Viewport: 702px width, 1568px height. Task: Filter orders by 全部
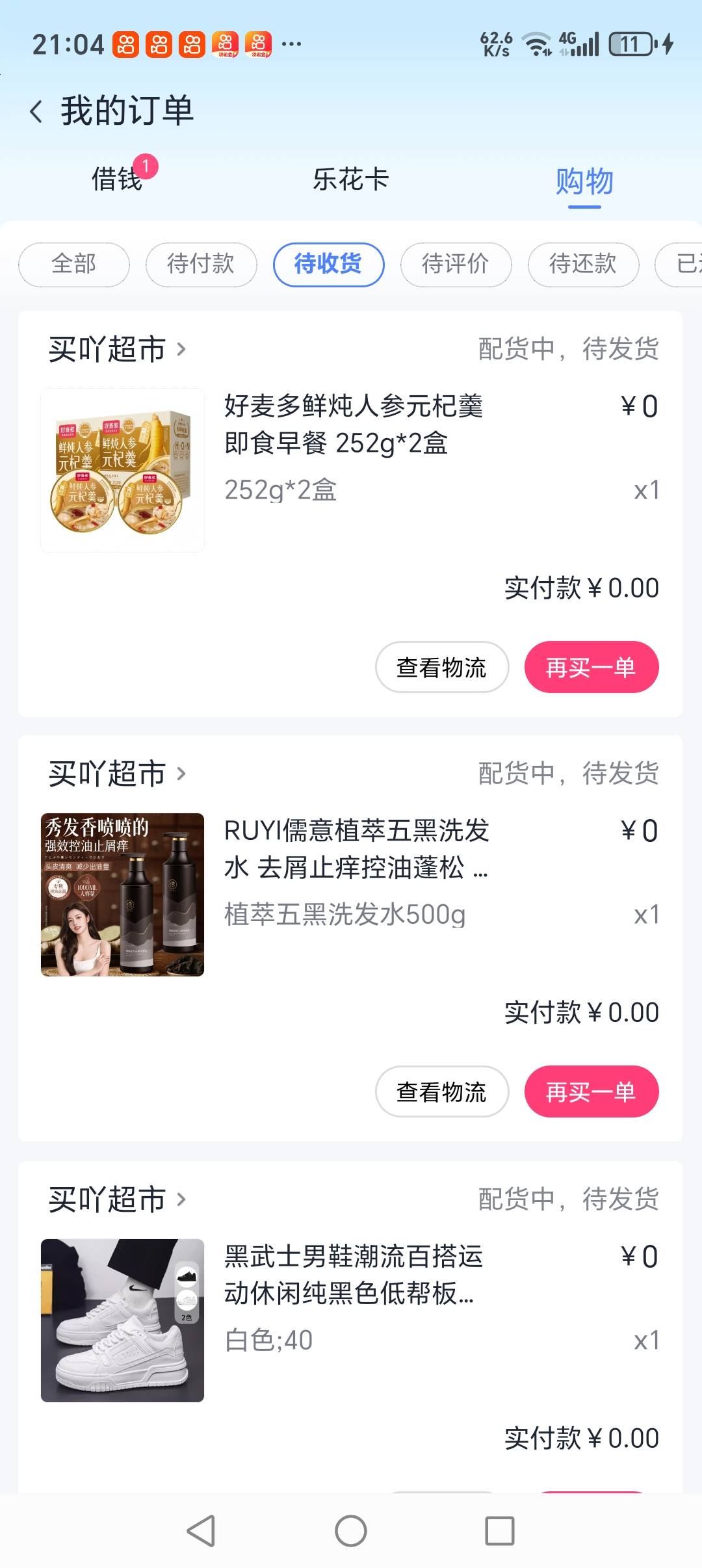[x=74, y=264]
